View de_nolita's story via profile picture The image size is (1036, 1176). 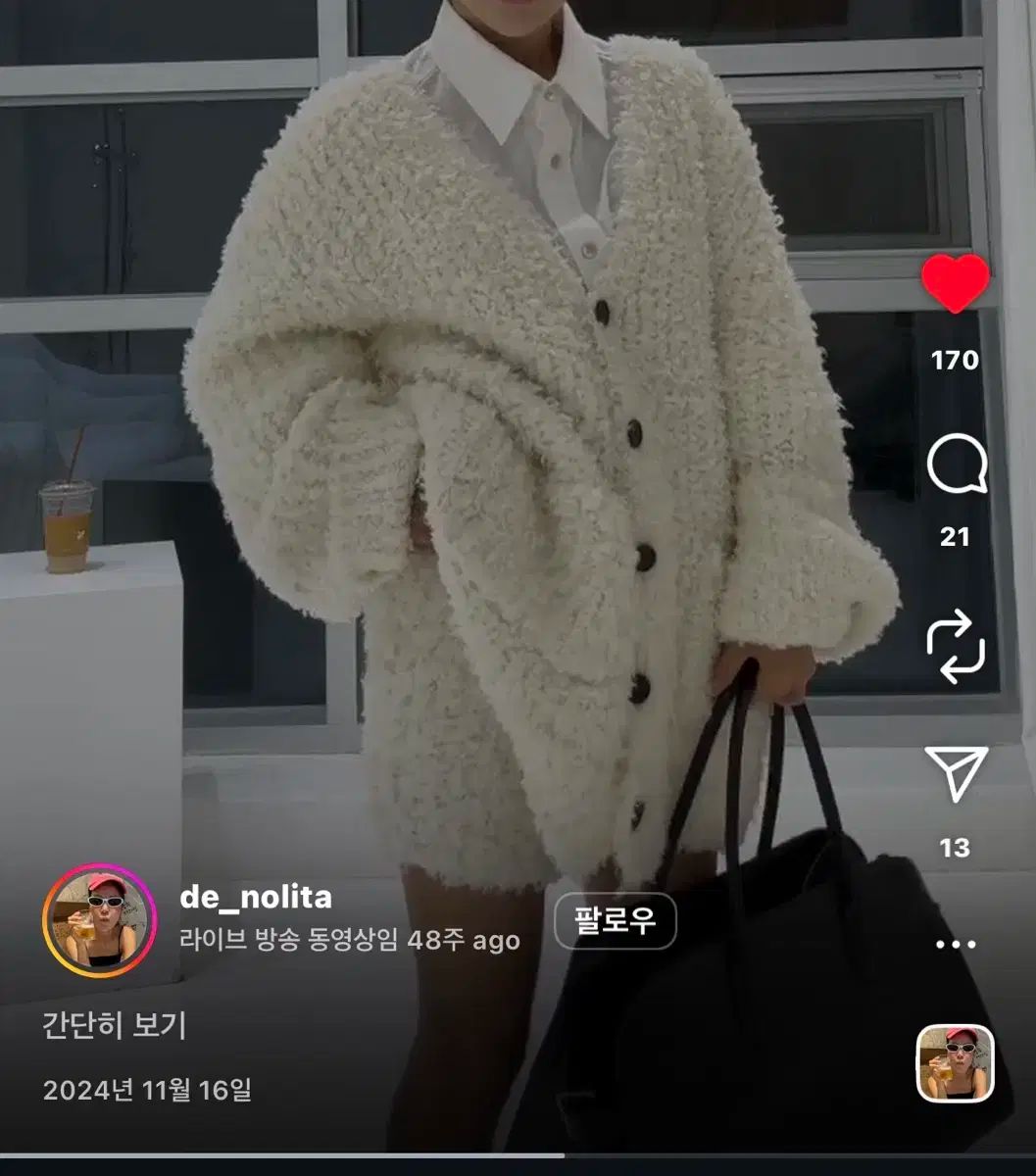tap(100, 921)
